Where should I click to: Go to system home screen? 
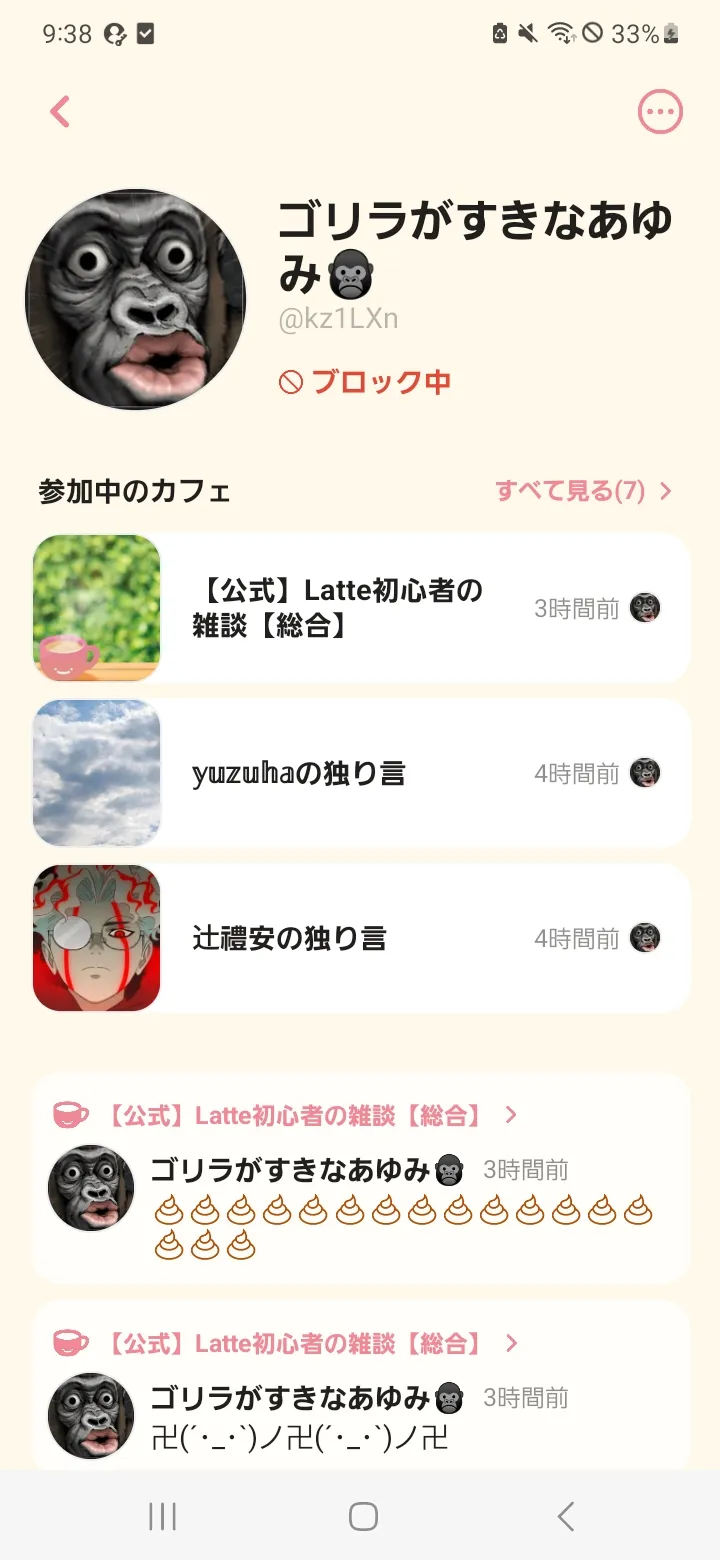pyautogui.click(x=363, y=1516)
